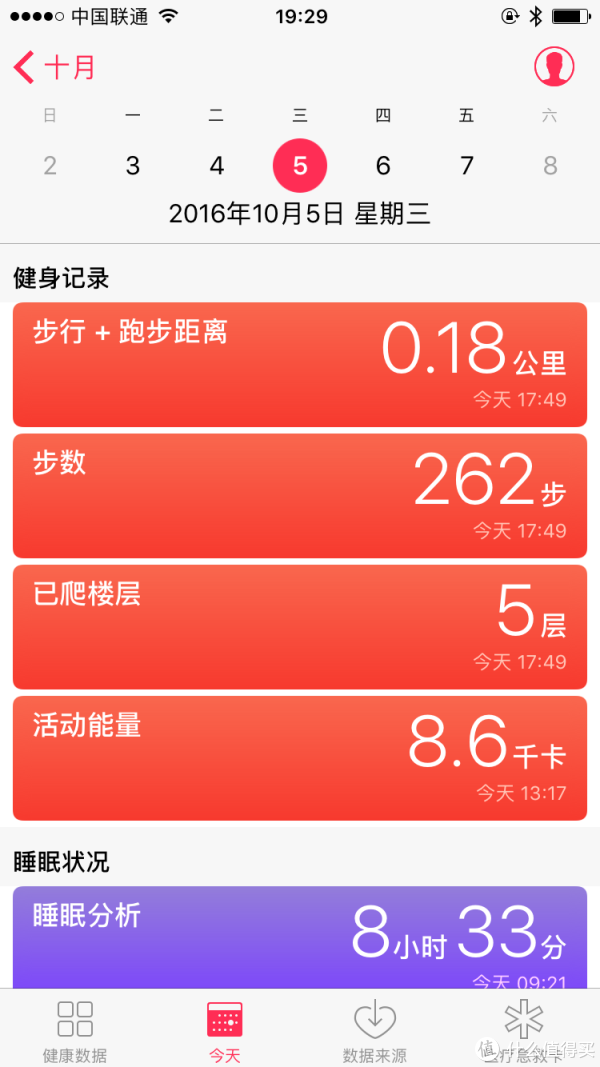This screenshot has height=1067, width=600.
Task: Open the profile icon
Action: click(554, 67)
